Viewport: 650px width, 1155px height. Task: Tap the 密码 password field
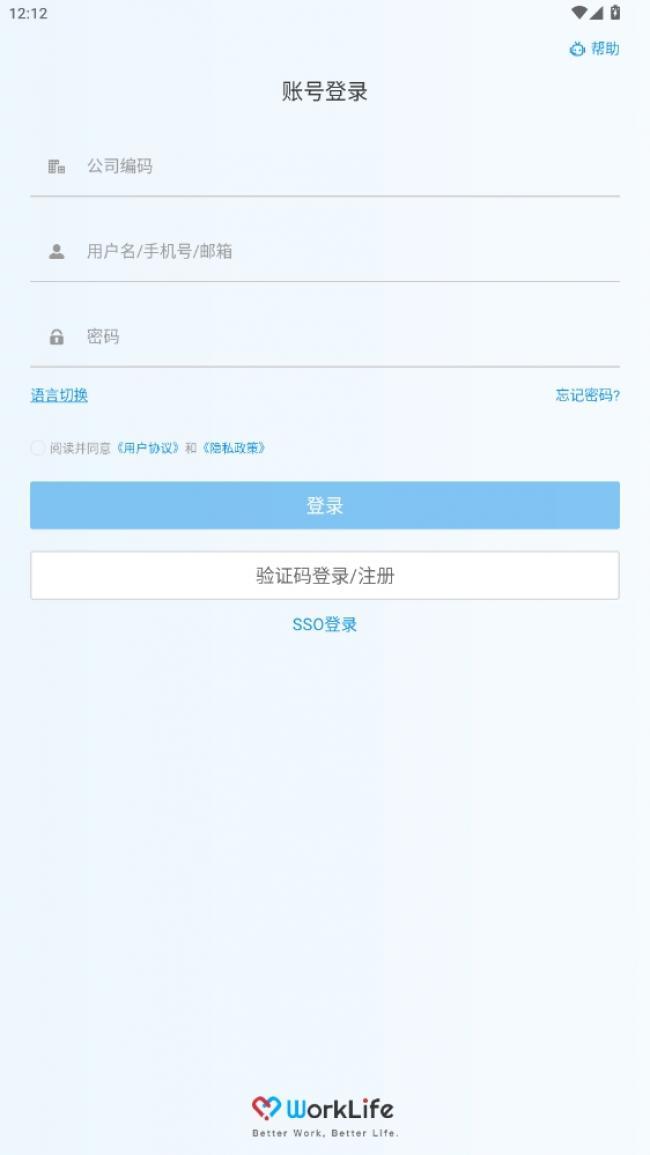coord(340,337)
